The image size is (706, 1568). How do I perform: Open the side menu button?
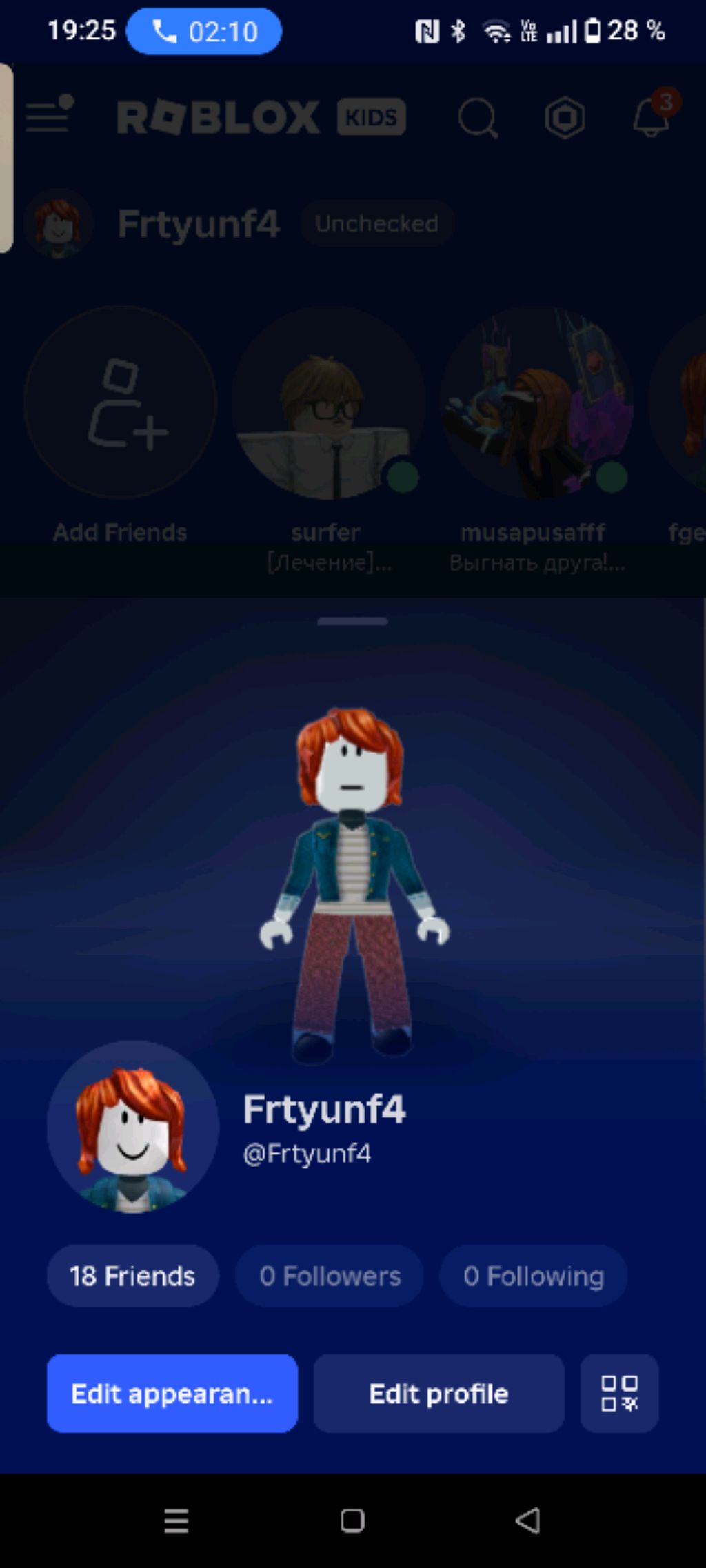50,114
